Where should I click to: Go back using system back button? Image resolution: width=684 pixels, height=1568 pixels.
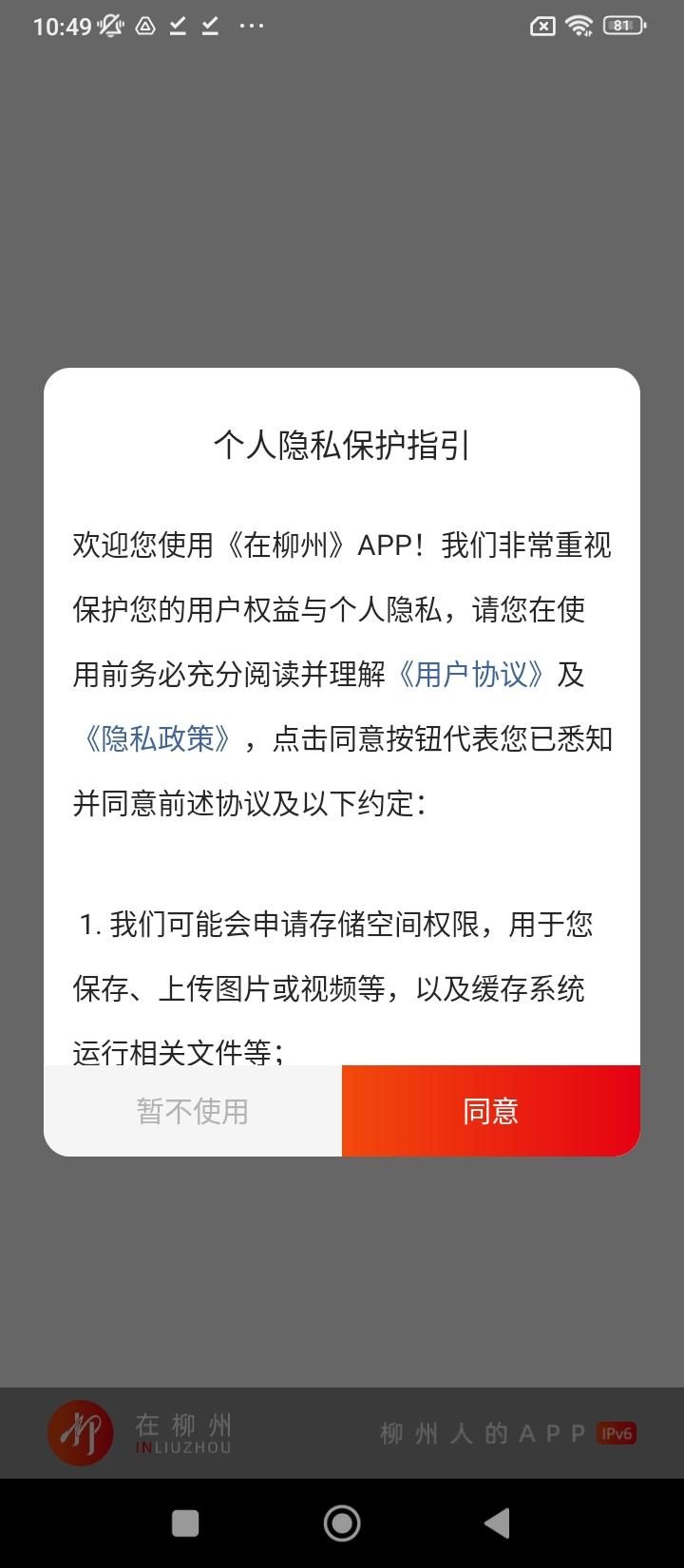497,1523
